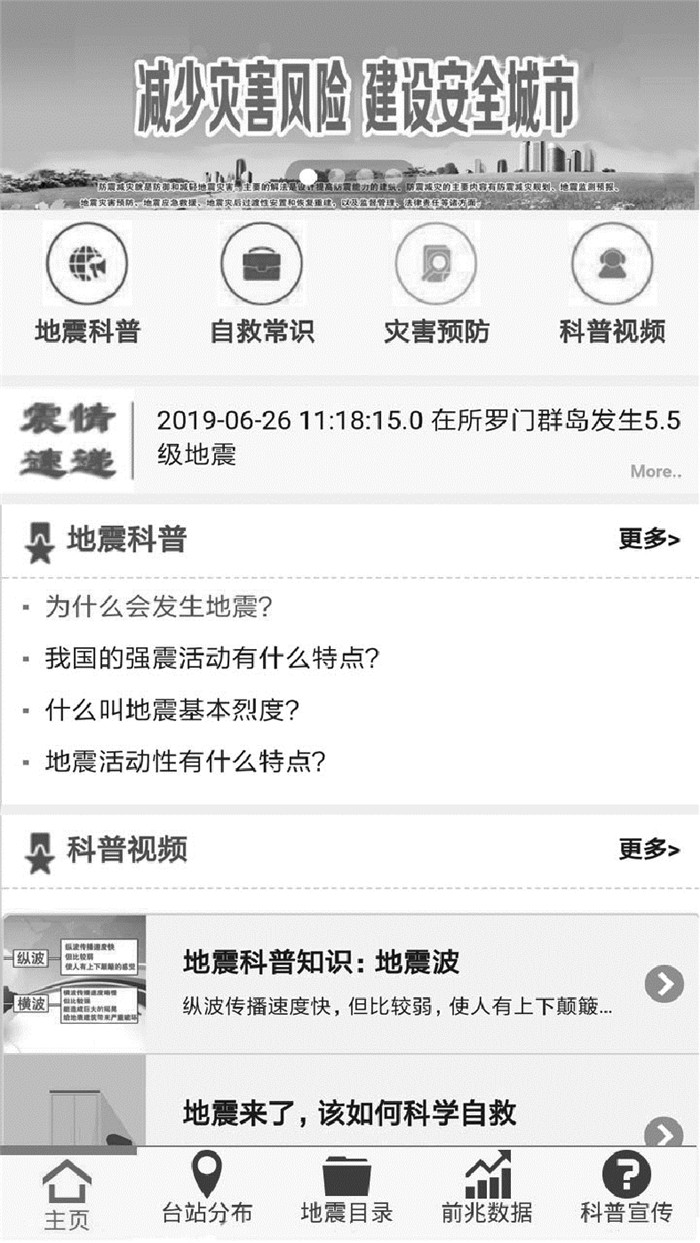
Task: Open the 灾害预防 category
Action: point(437,264)
